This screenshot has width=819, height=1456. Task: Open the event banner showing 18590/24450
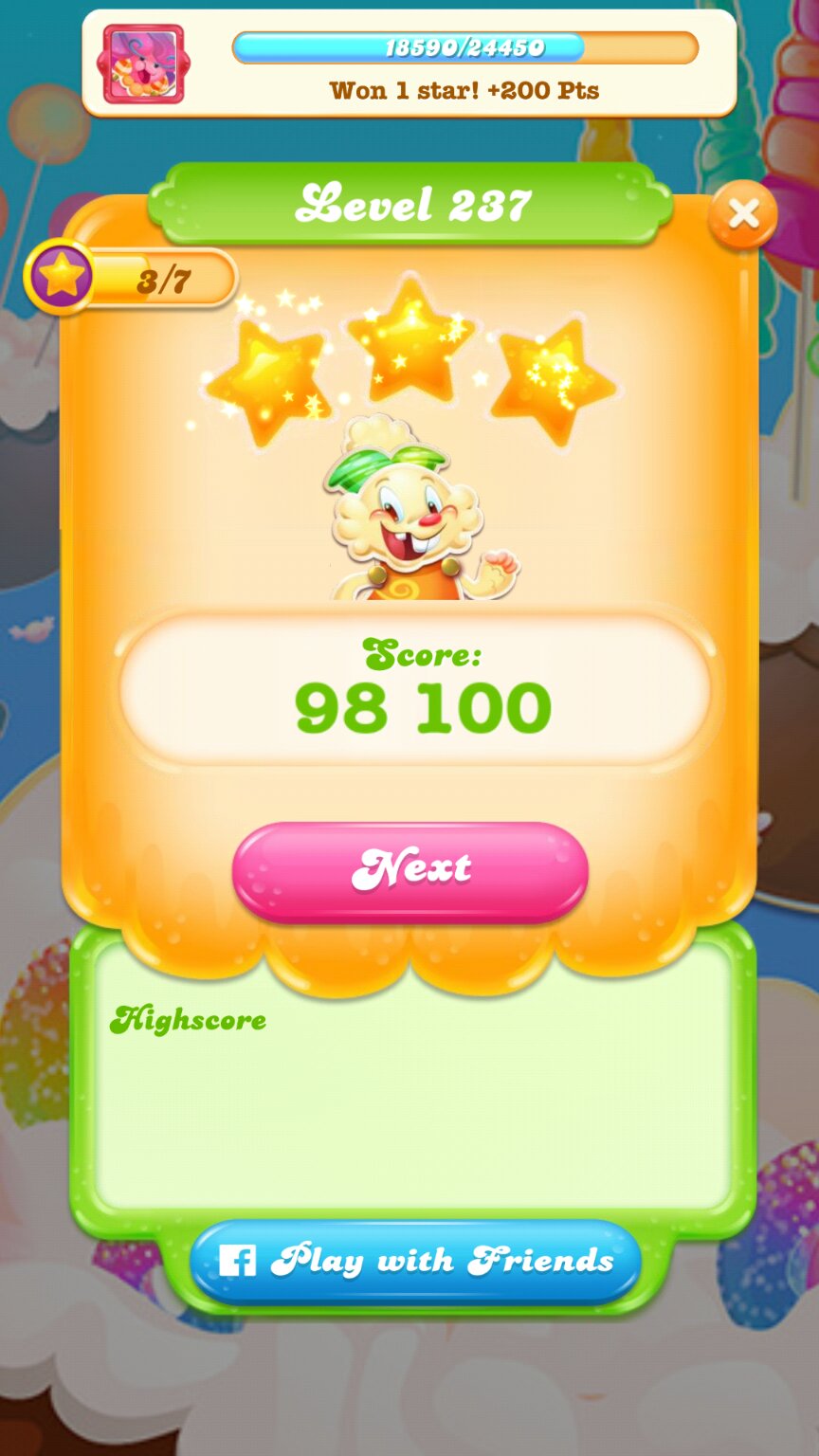(409, 64)
